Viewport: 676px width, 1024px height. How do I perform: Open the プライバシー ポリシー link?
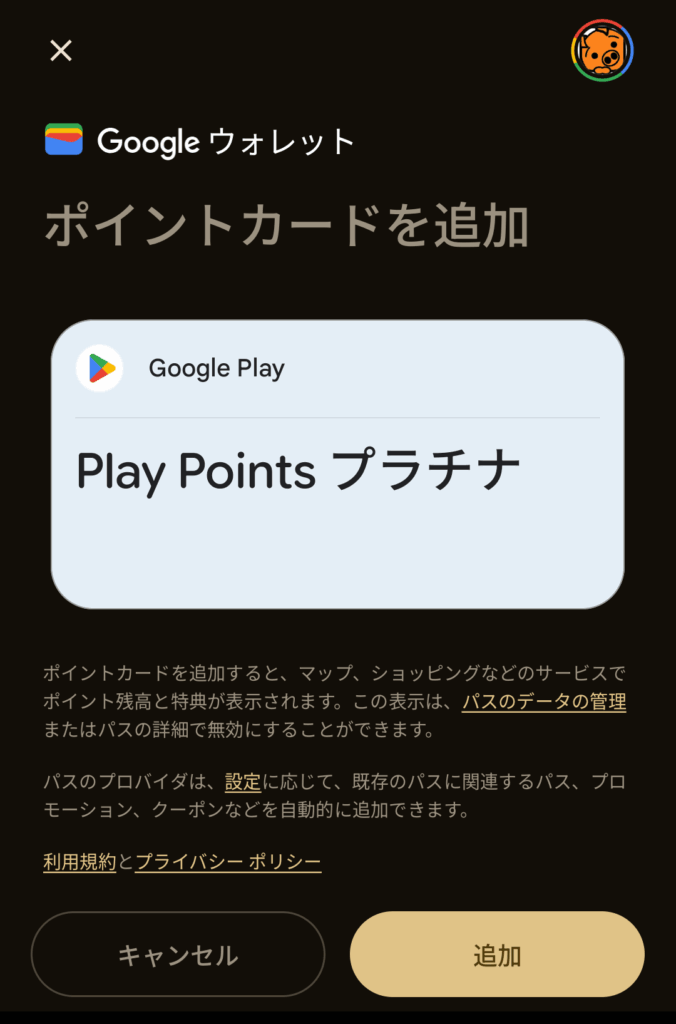coord(228,862)
